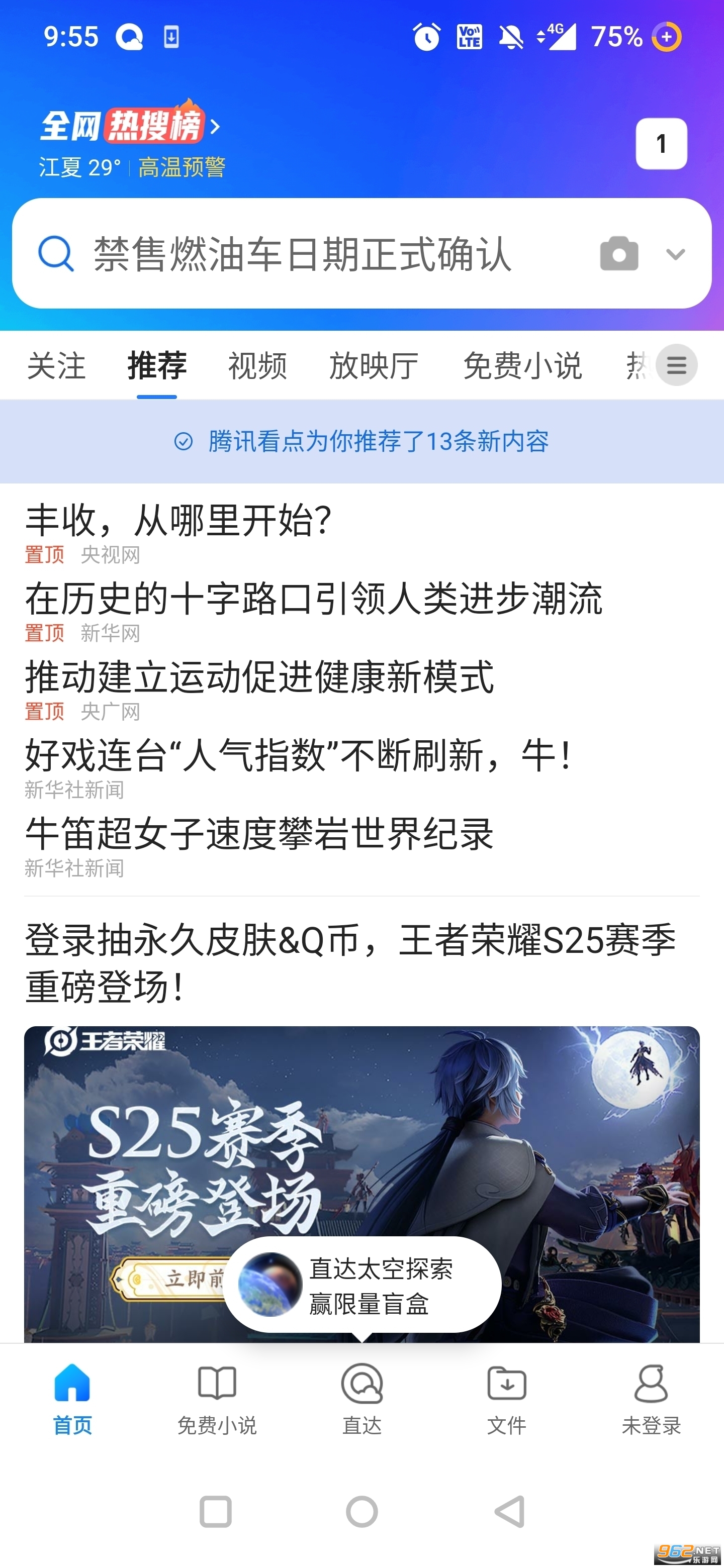
Task: Expand the dropdown arrow in search bar
Action: coord(675,254)
